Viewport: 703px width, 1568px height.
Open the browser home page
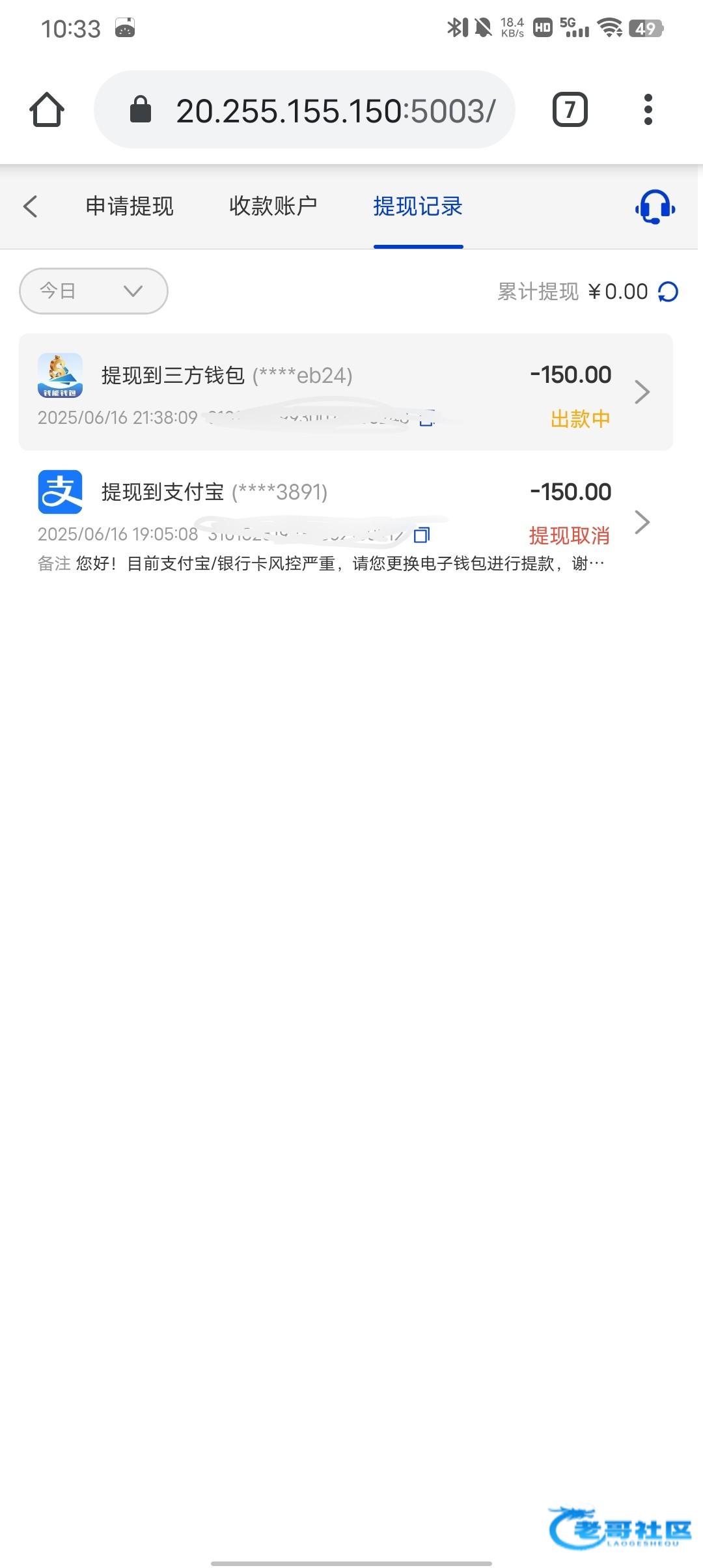(x=47, y=109)
